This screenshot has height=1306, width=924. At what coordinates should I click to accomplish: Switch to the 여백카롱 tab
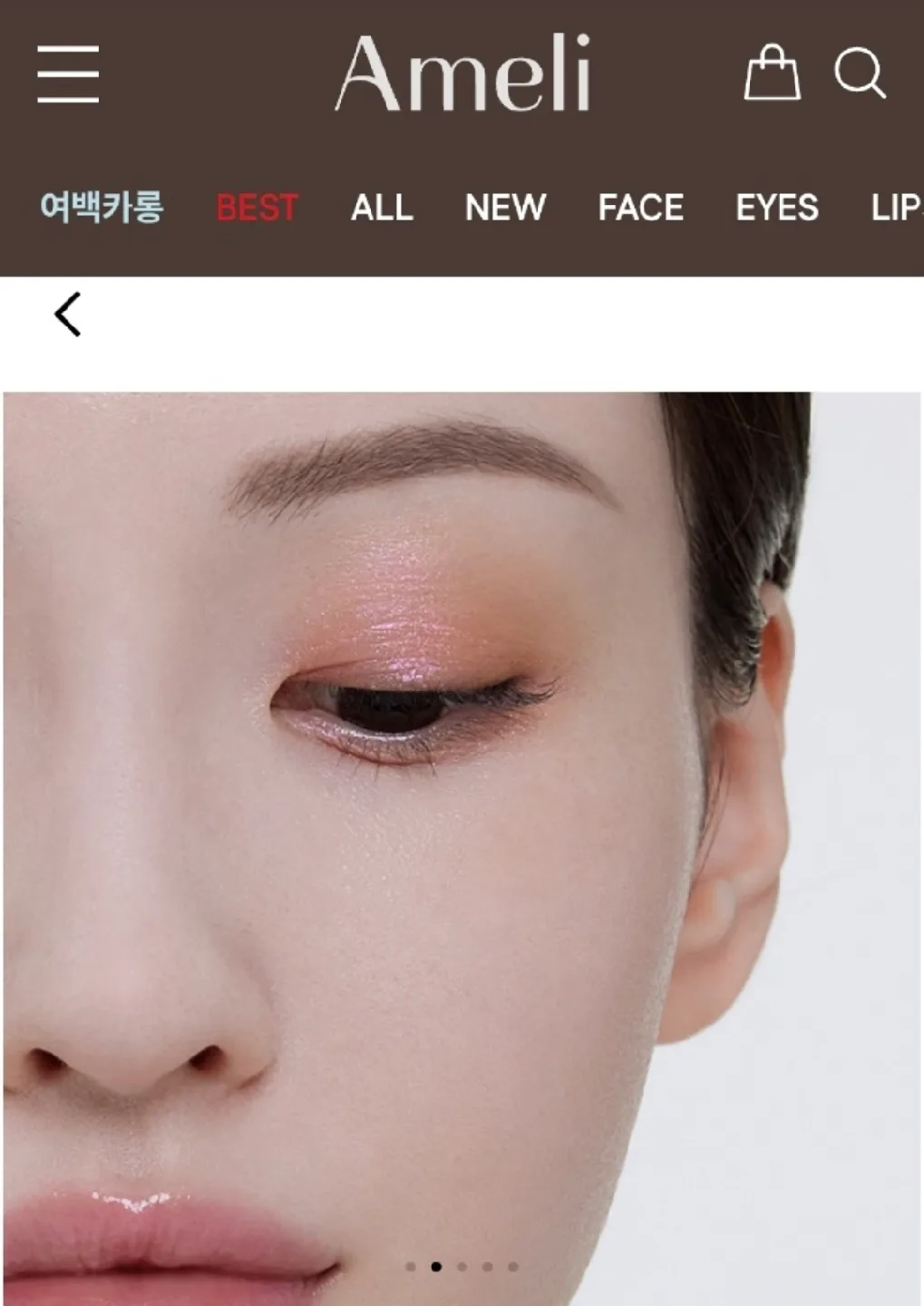coord(102,207)
